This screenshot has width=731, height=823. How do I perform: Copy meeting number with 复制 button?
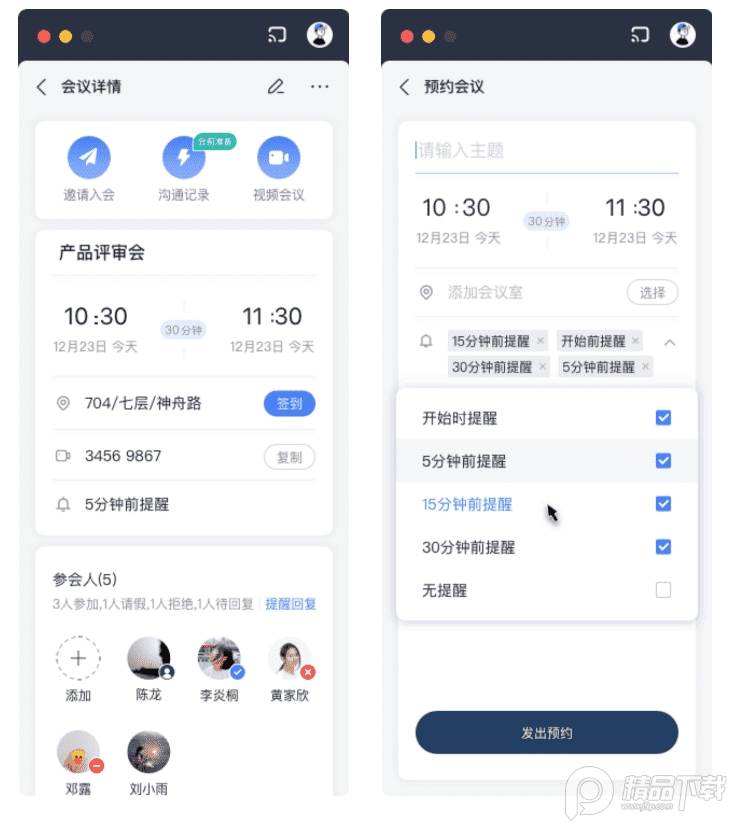tap(290, 457)
